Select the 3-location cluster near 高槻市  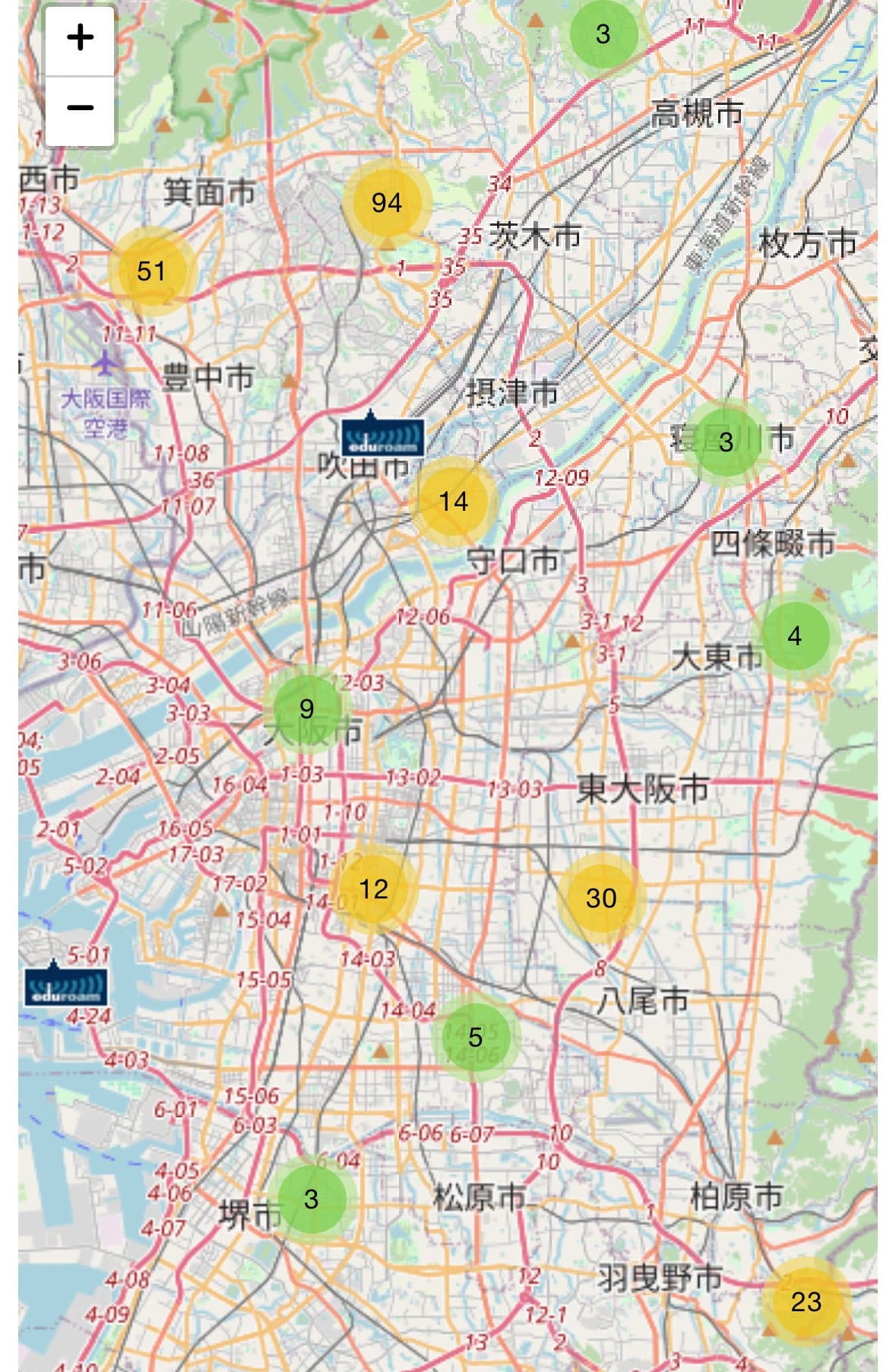[x=603, y=34]
